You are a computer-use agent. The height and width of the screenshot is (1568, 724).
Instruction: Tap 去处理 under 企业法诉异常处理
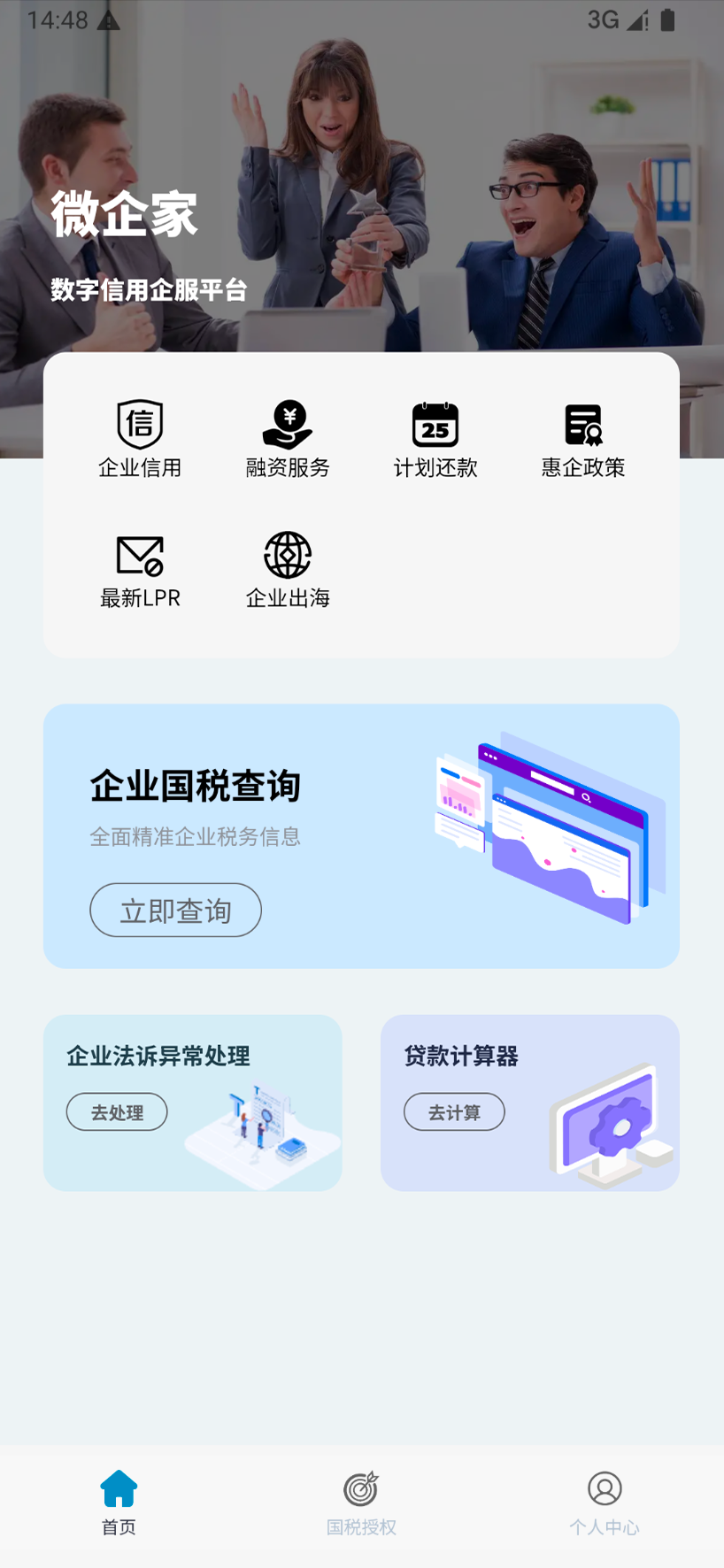click(116, 1111)
